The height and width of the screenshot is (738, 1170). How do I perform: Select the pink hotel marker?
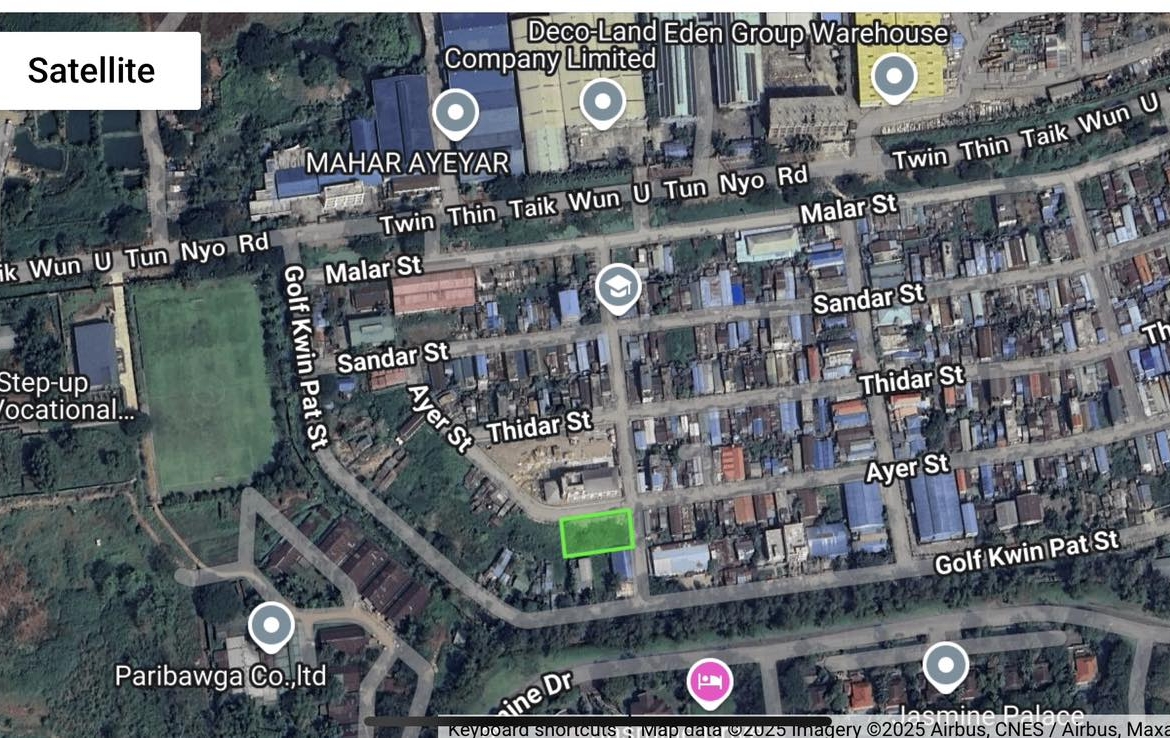[x=709, y=682]
